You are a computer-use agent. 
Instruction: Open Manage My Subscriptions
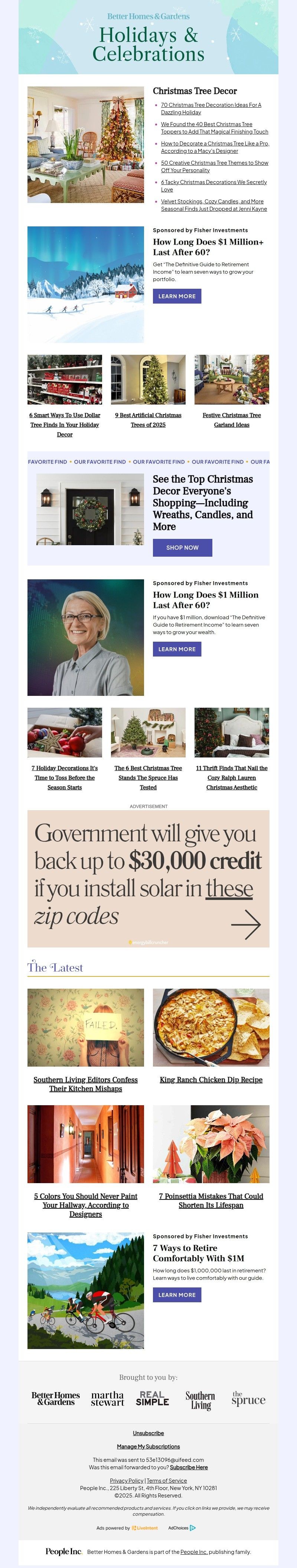(x=148, y=1446)
